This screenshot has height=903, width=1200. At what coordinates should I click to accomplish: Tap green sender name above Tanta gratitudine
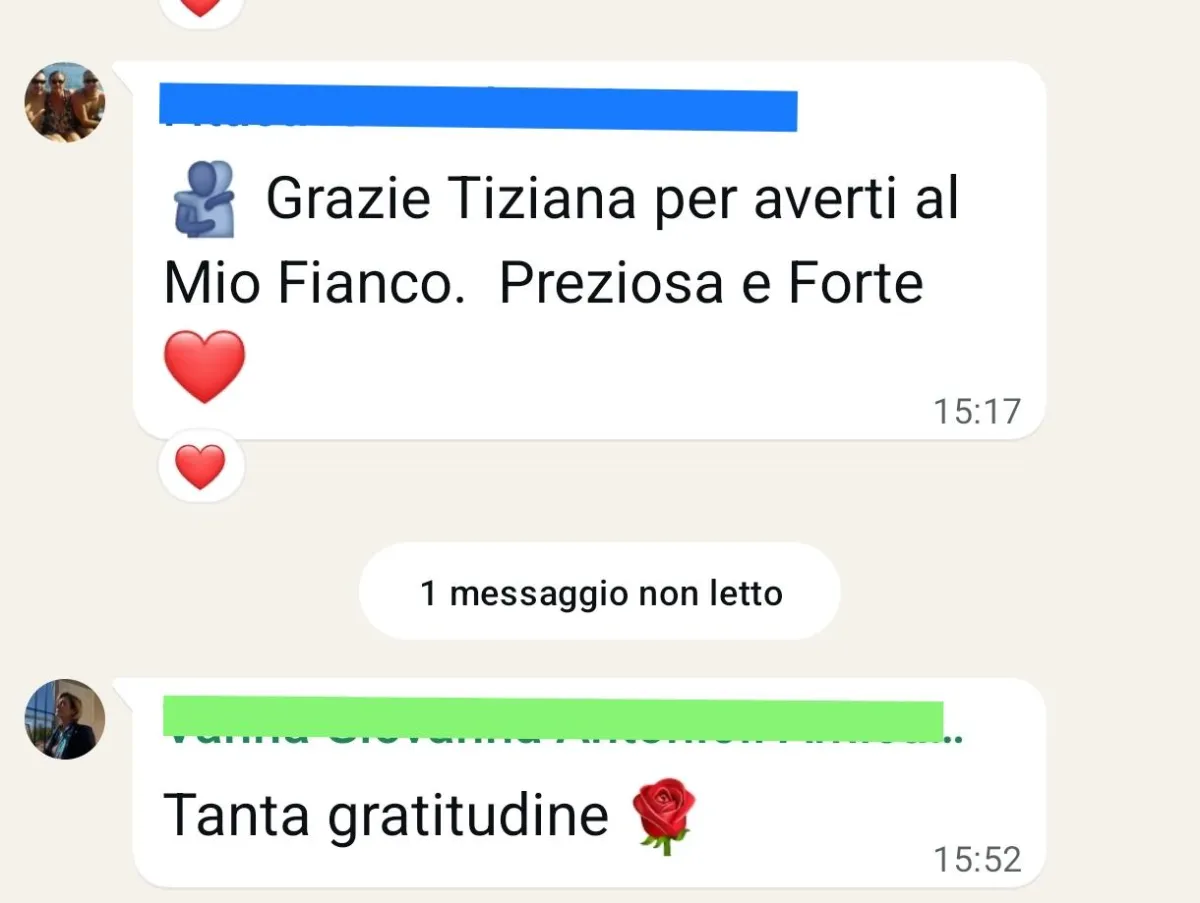coord(553,721)
